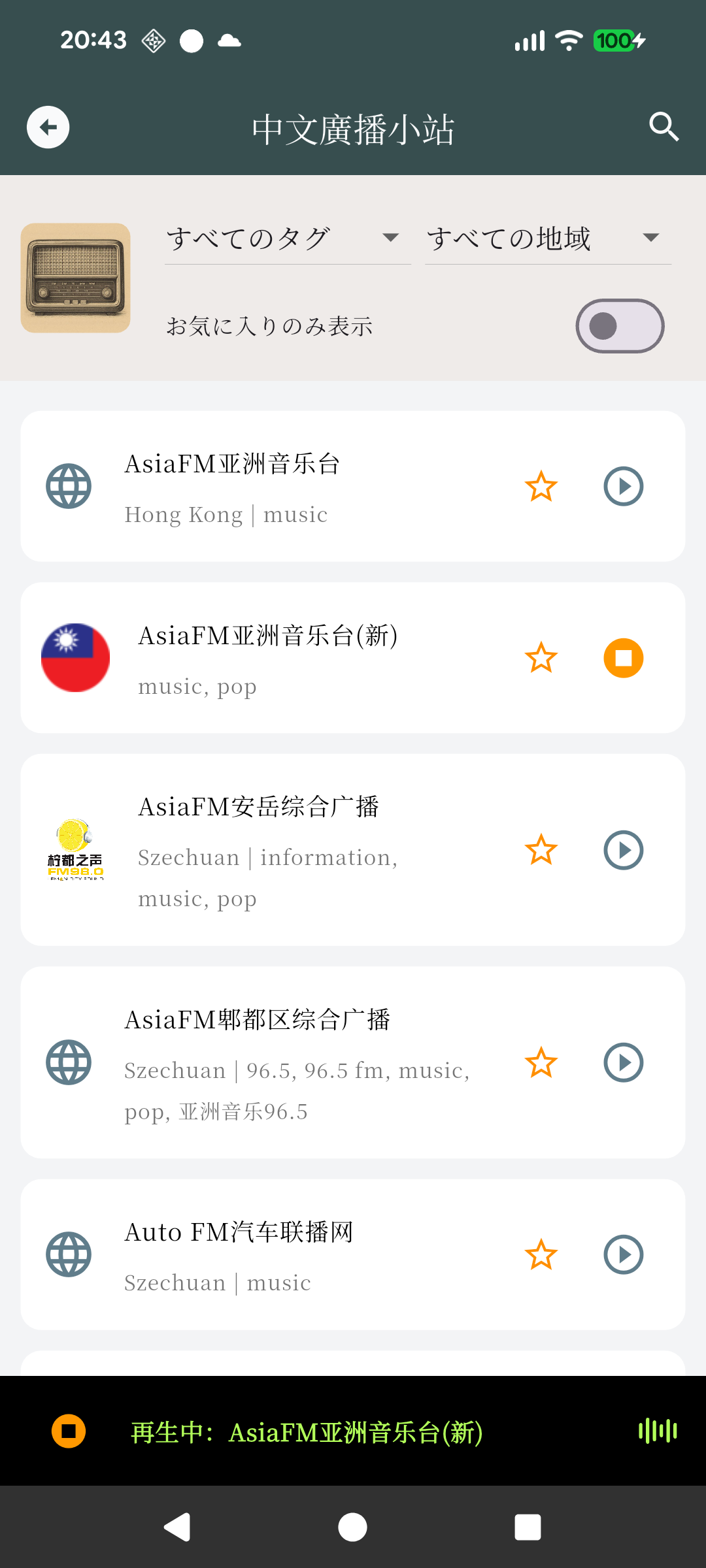Expand the すべての地域 dropdown
The height and width of the screenshot is (1568, 706).
point(547,238)
